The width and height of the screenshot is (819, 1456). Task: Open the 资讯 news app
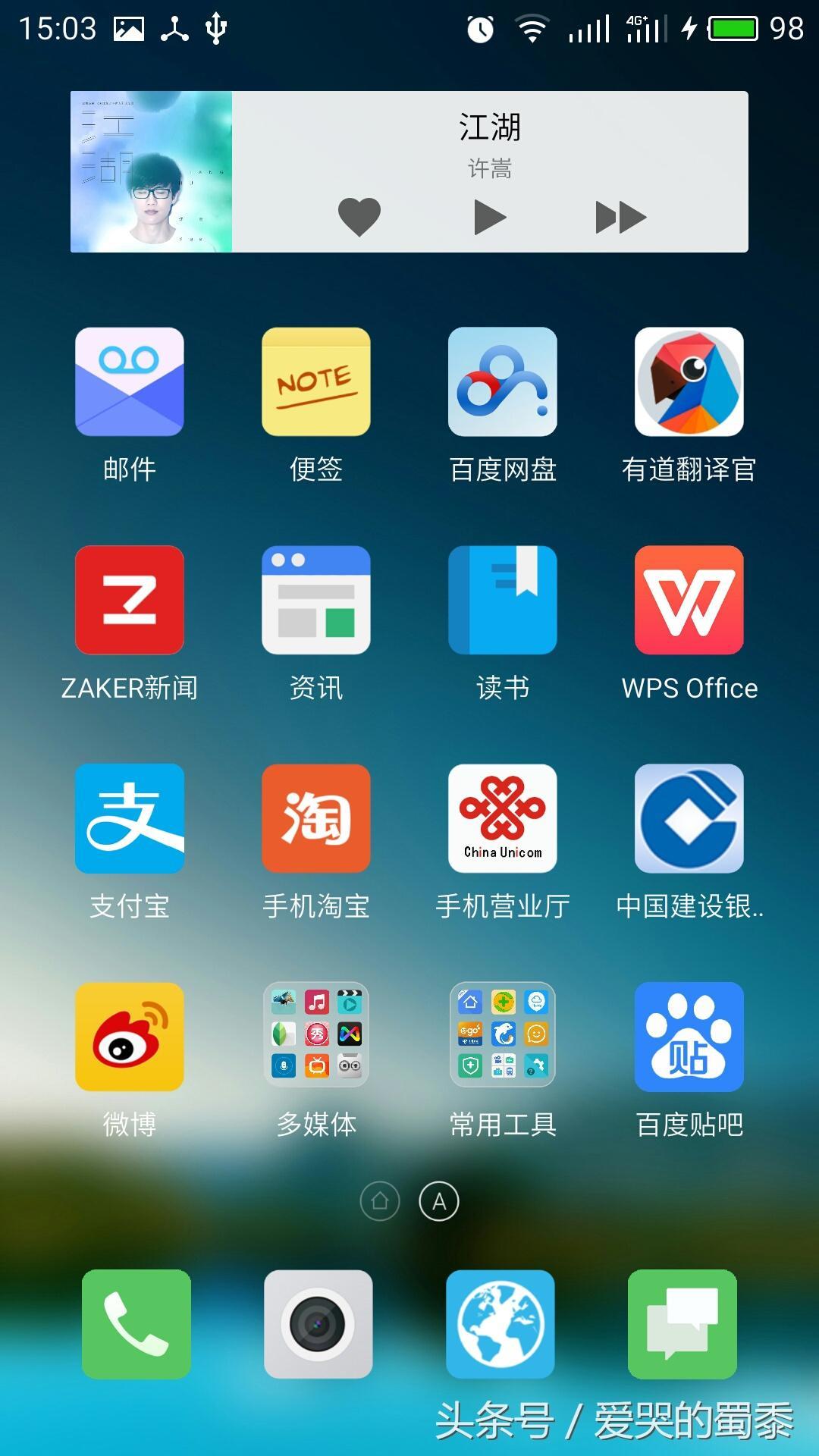(x=316, y=600)
